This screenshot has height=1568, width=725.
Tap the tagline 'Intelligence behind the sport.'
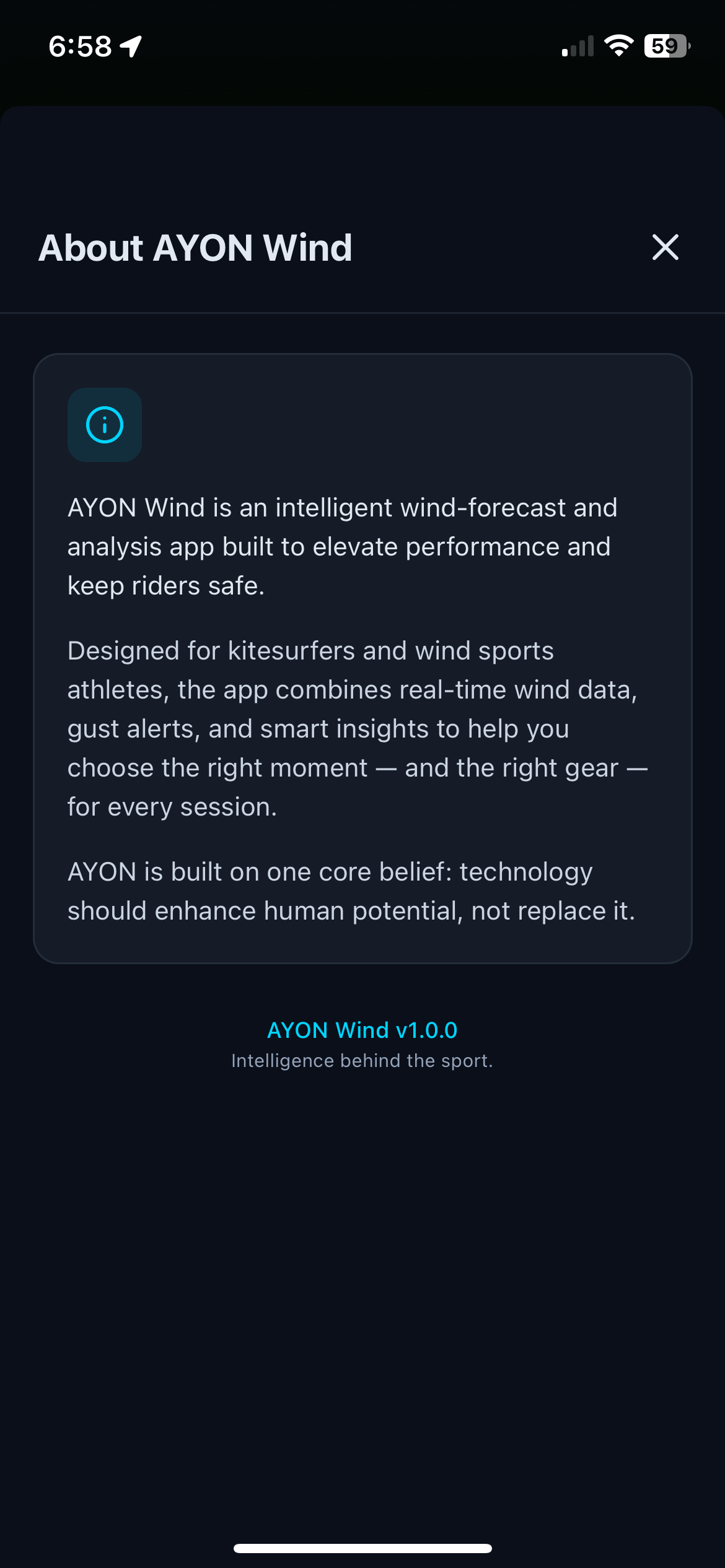[x=362, y=1060]
